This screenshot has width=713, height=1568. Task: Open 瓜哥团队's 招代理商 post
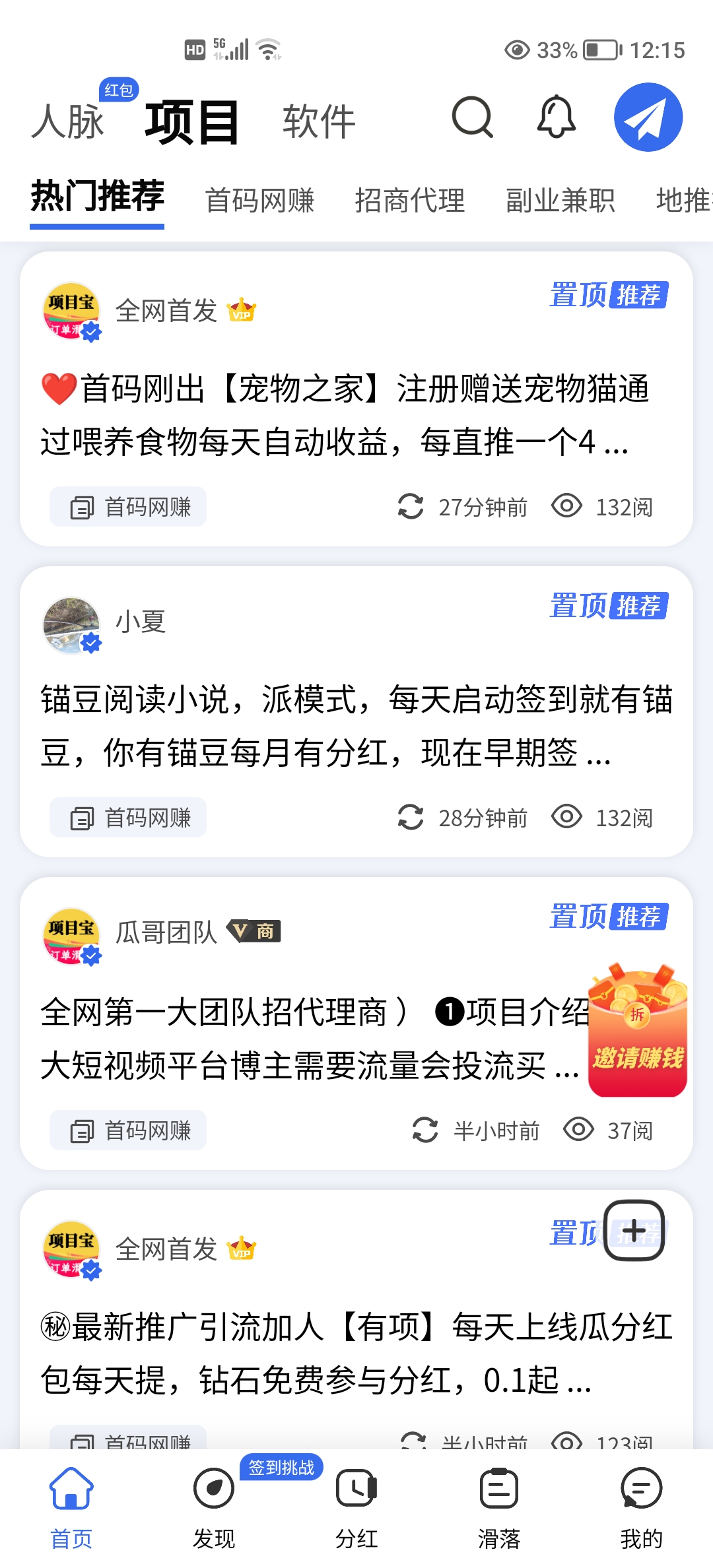pos(310,1038)
